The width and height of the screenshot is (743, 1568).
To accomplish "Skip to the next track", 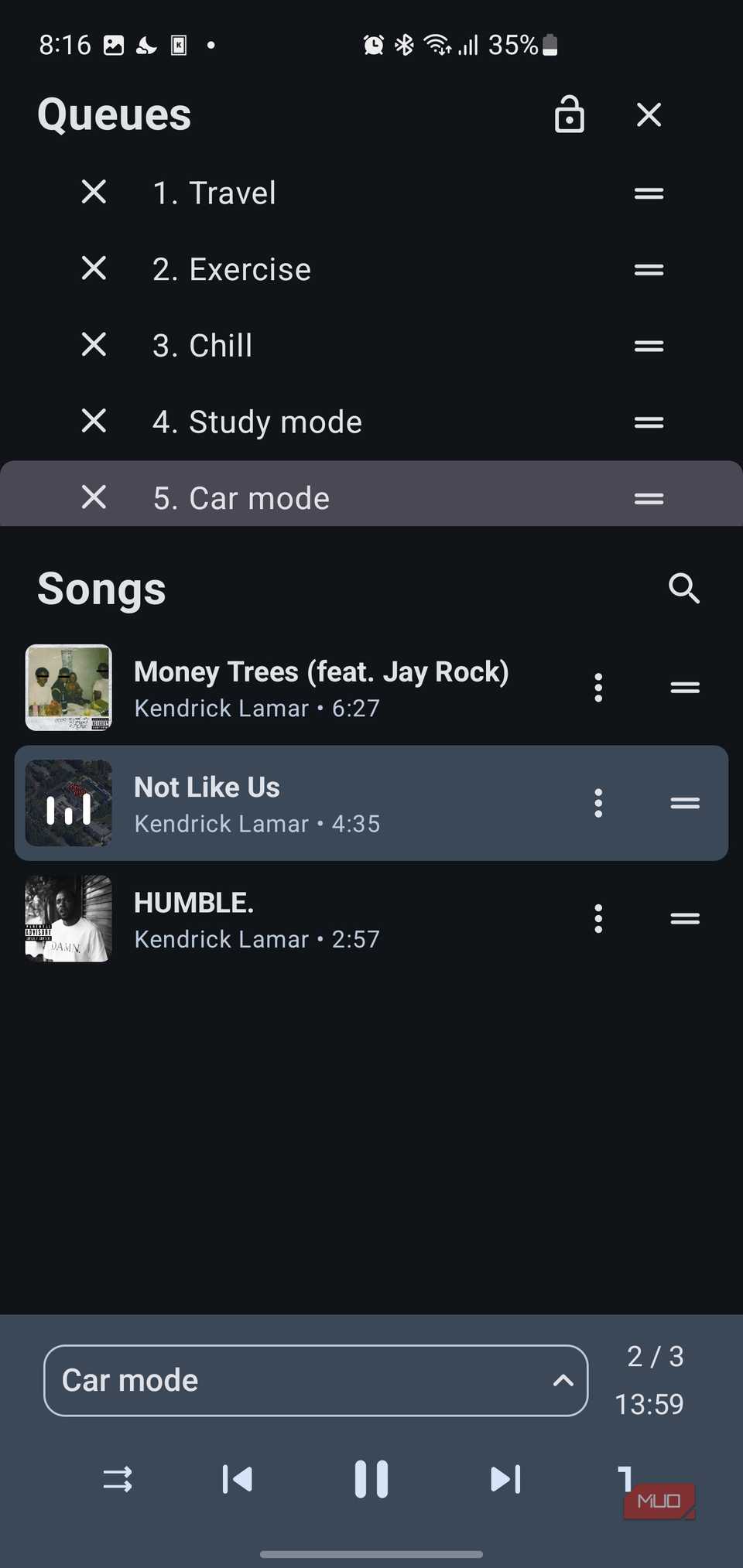I will (x=505, y=1478).
